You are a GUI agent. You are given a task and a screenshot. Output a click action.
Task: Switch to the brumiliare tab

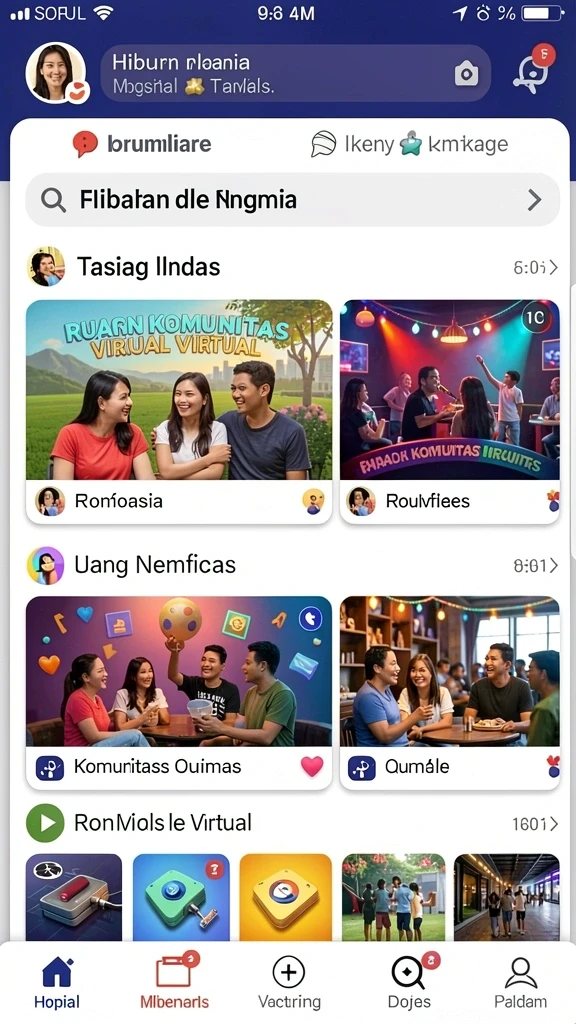pyautogui.click(x=142, y=144)
